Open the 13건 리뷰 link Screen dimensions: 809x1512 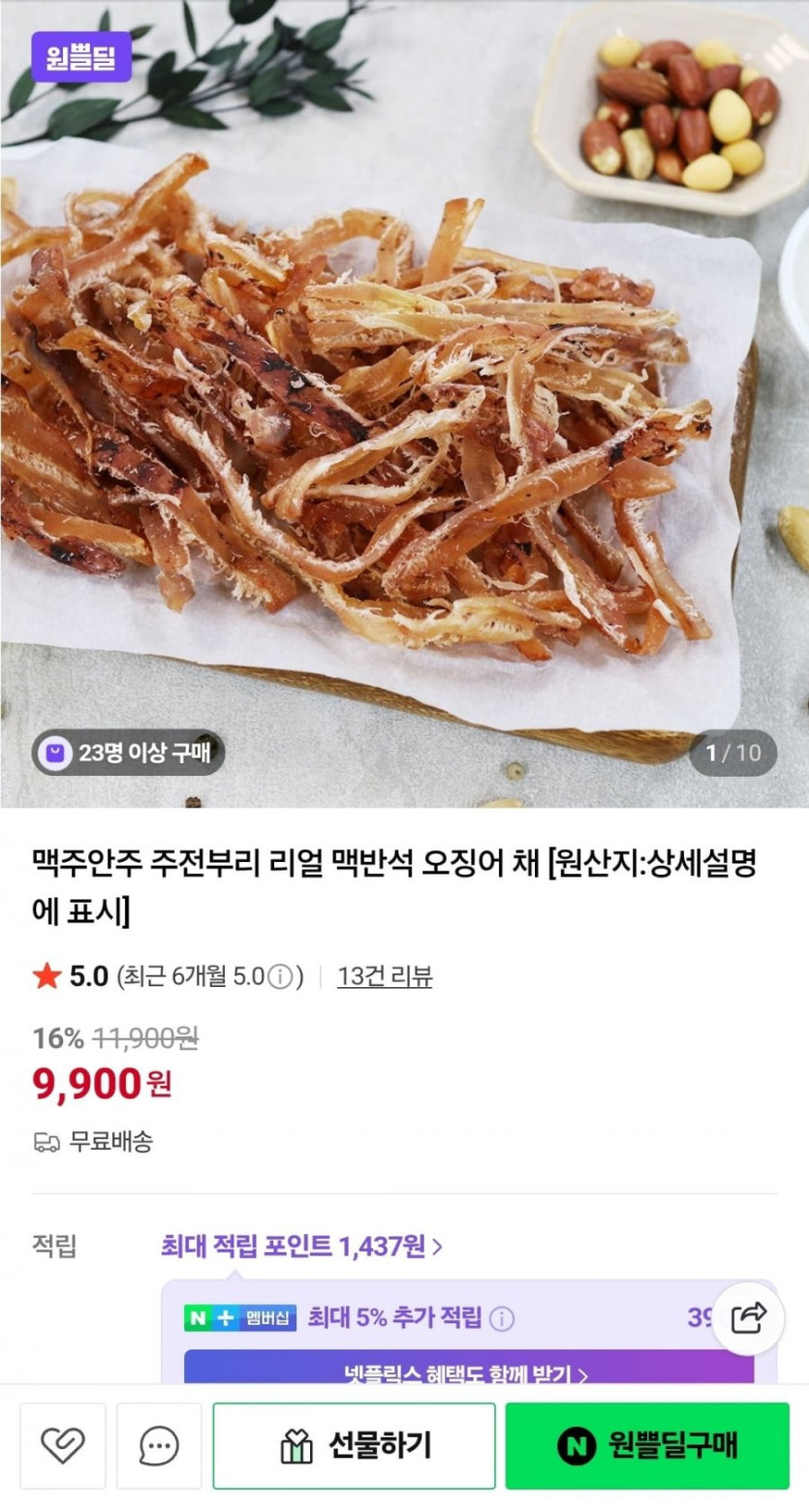click(x=385, y=976)
